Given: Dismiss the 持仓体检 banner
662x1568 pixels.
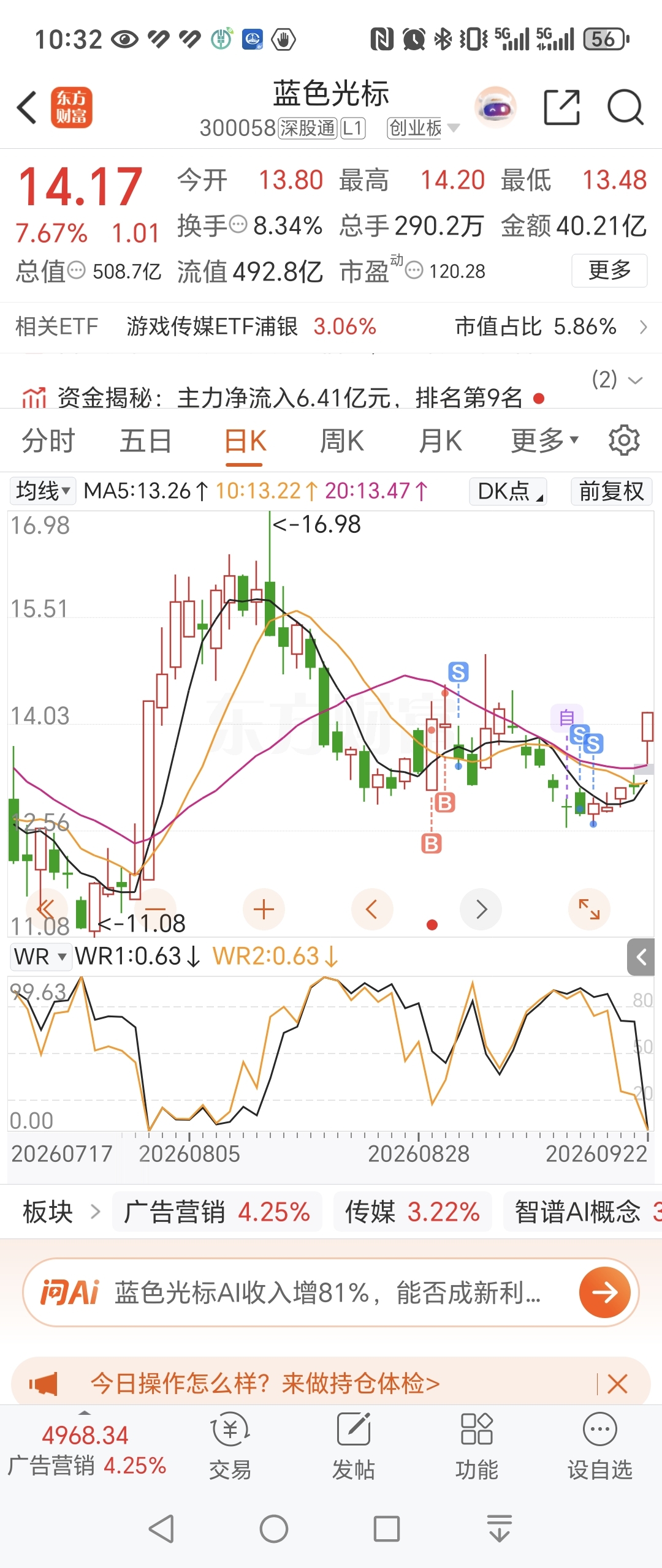Looking at the screenshot, I should (x=617, y=1384).
